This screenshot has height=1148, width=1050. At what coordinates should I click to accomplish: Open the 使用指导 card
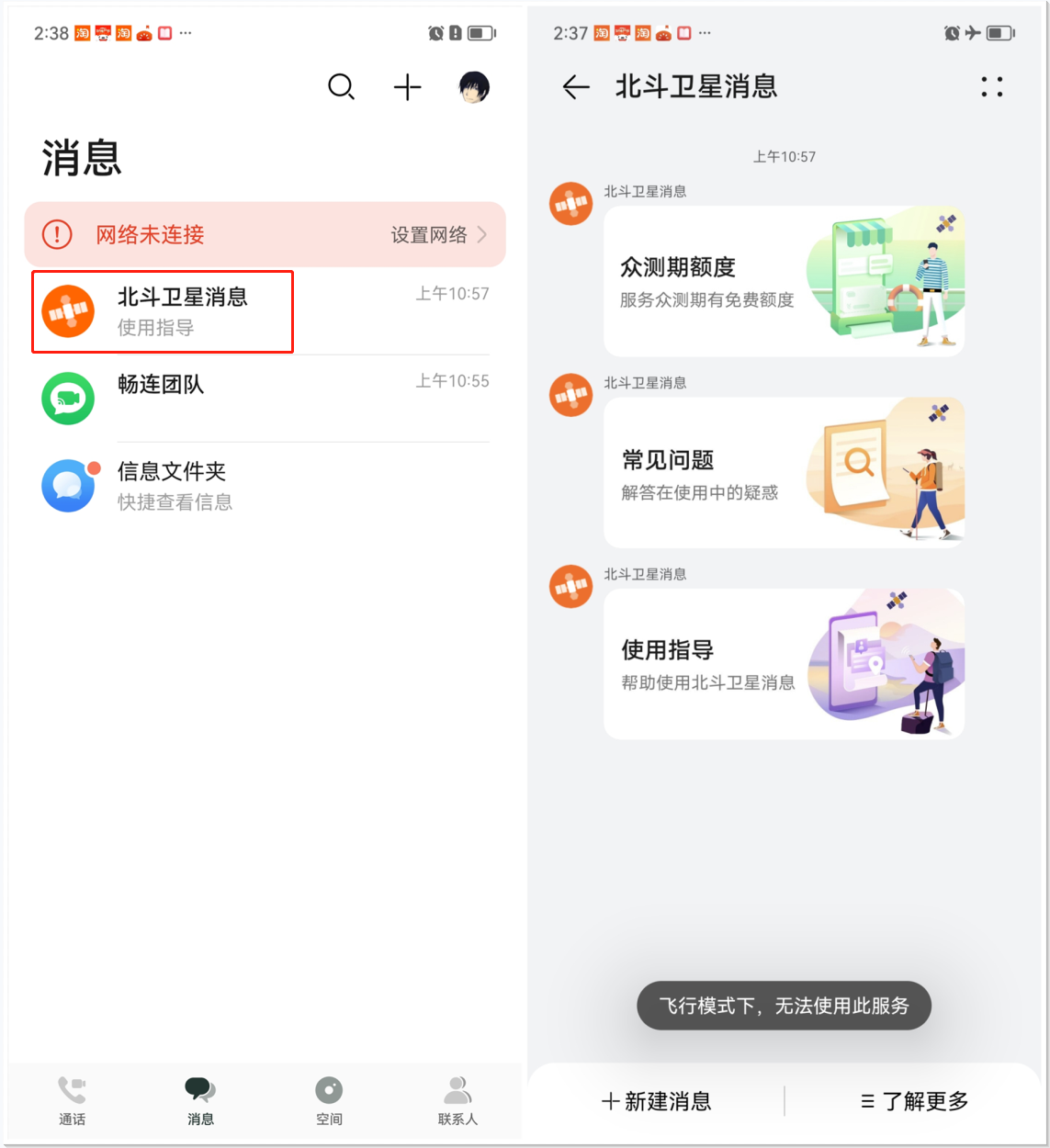coord(784,663)
